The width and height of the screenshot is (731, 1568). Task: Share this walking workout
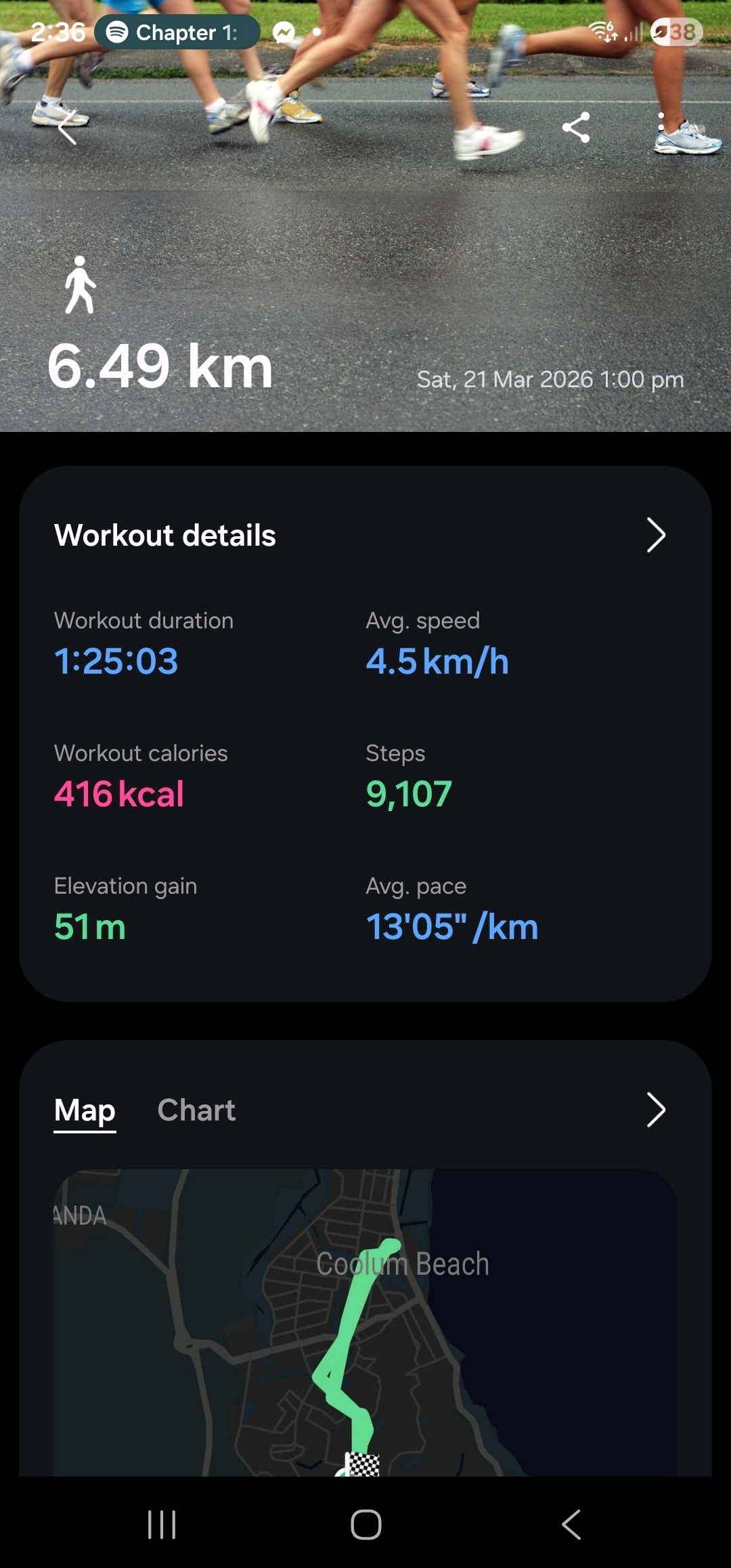576,127
